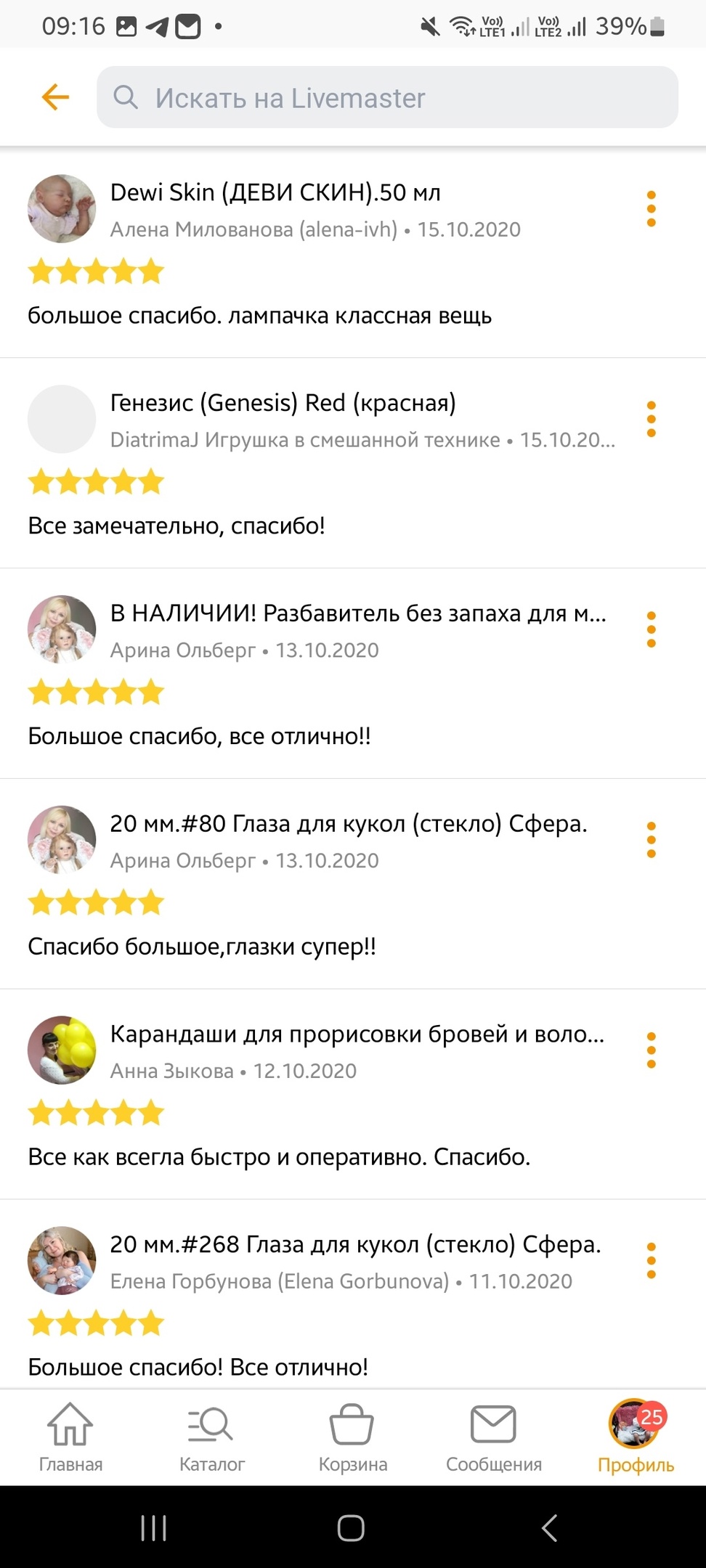Open recent apps from the navigation bar
Image resolution: width=706 pixels, height=1568 pixels.
[x=154, y=1527]
